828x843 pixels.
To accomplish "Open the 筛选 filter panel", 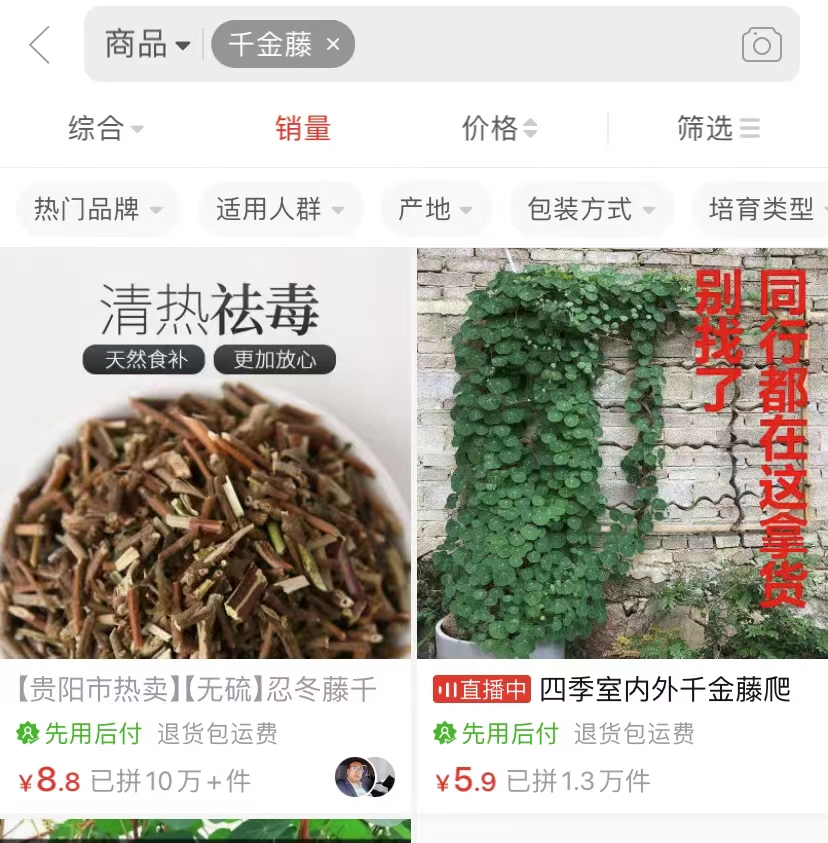I will point(718,128).
